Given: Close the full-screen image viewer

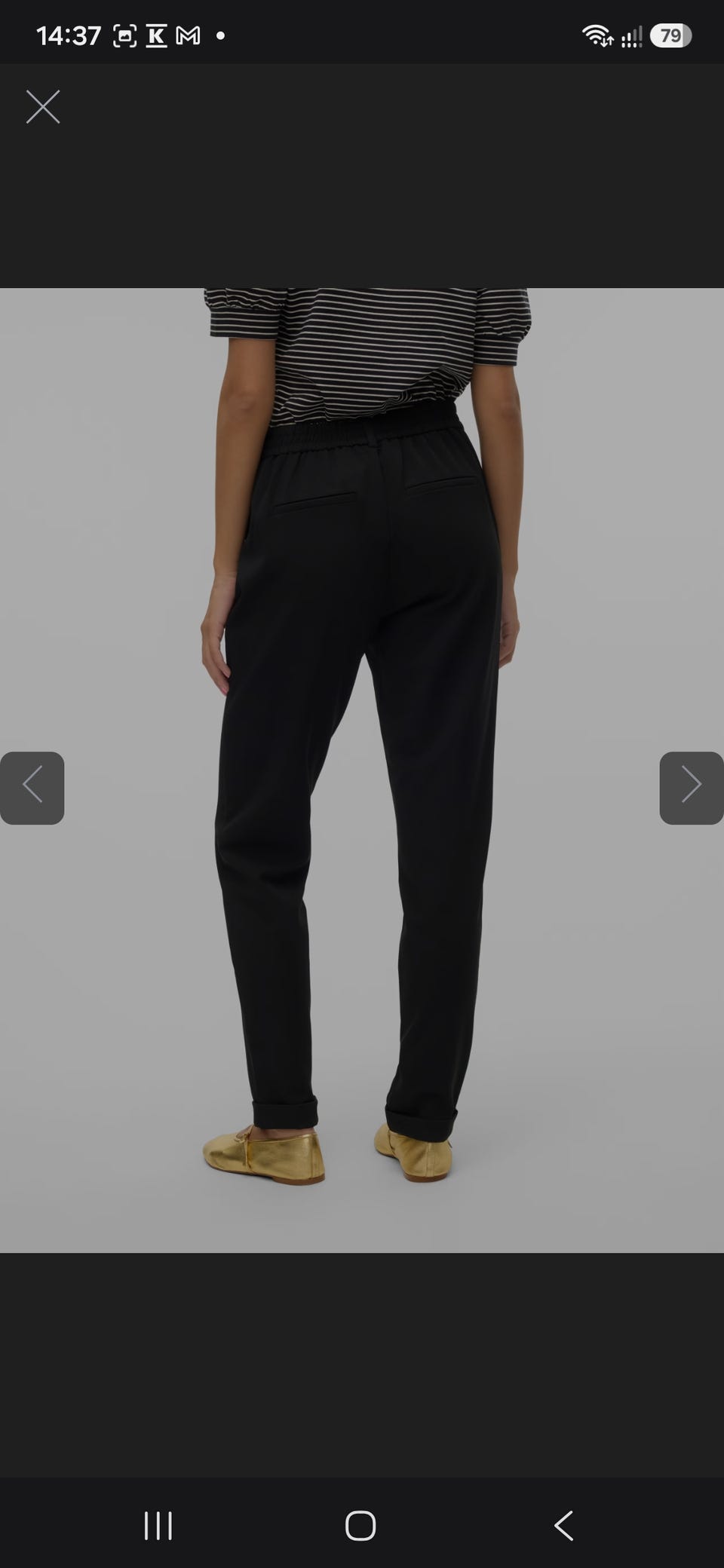Looking at the screenshot, I should coord(43,107).
